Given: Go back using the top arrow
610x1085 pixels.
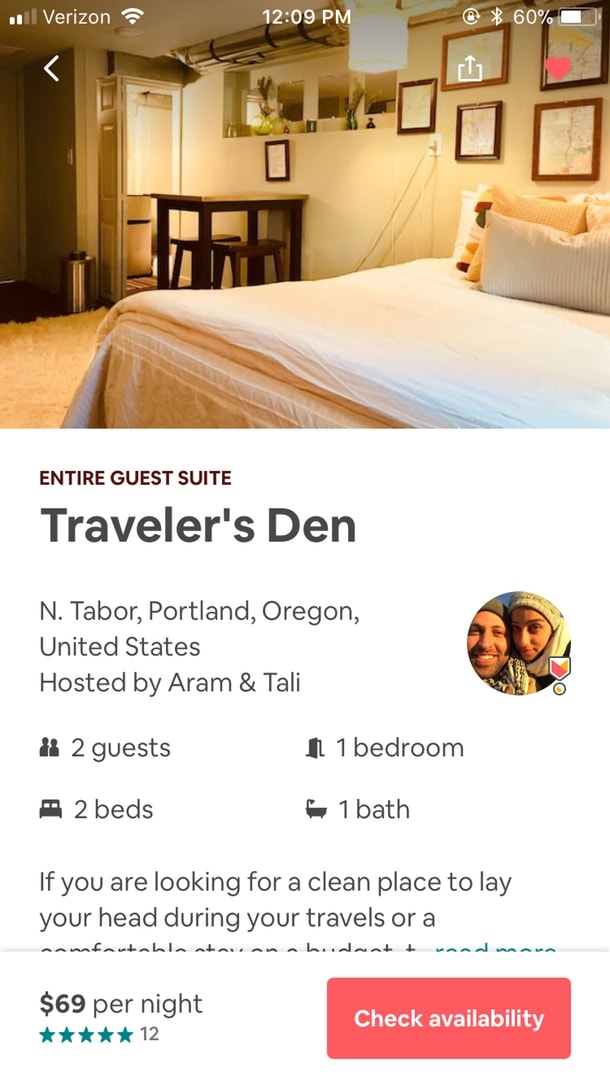Looking at the screenshot, I should coord(51,68).
